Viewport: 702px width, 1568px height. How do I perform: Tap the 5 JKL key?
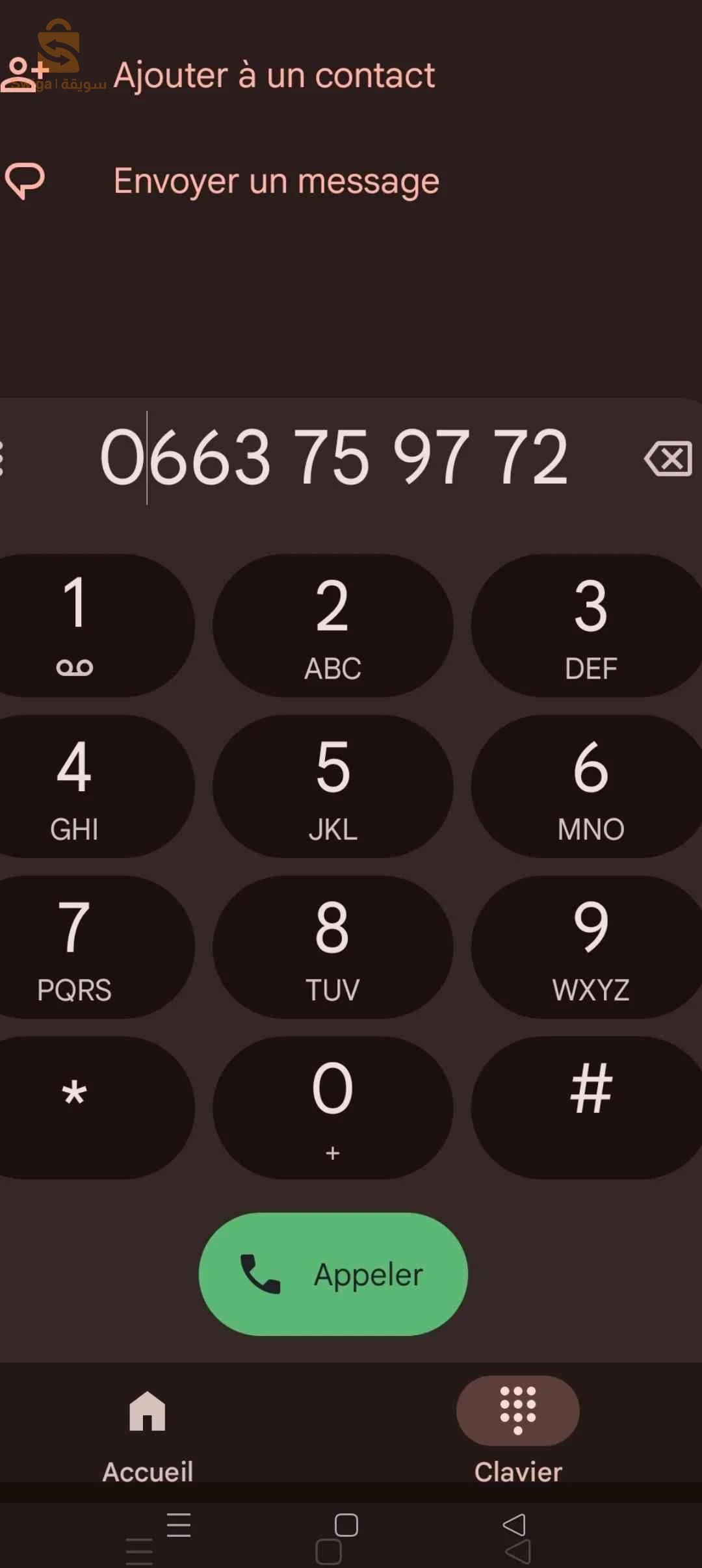pos(333,786)
